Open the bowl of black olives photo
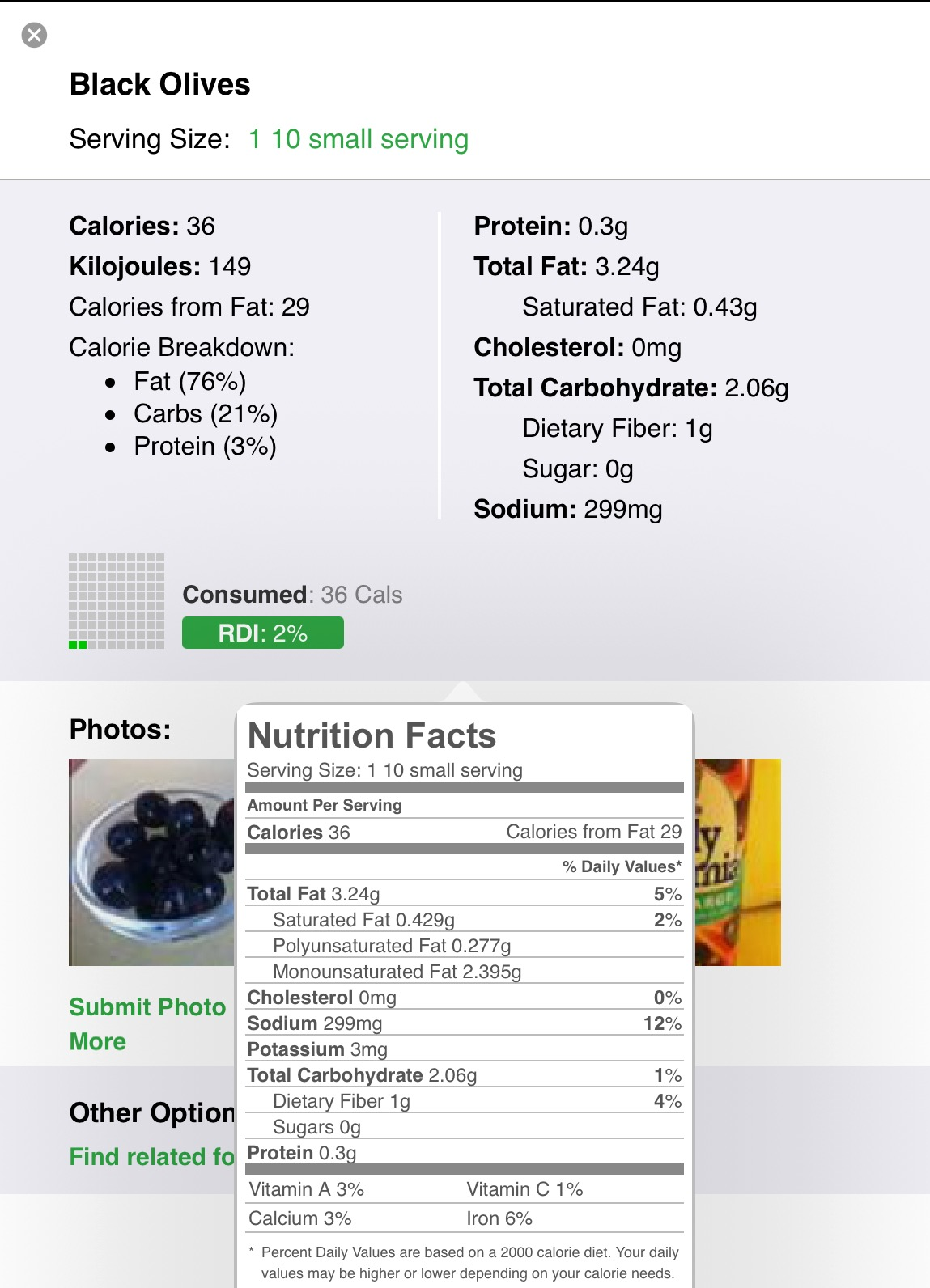Viewport: 930px width, 1288px height. pyautogui.click(x=151, y=862)
